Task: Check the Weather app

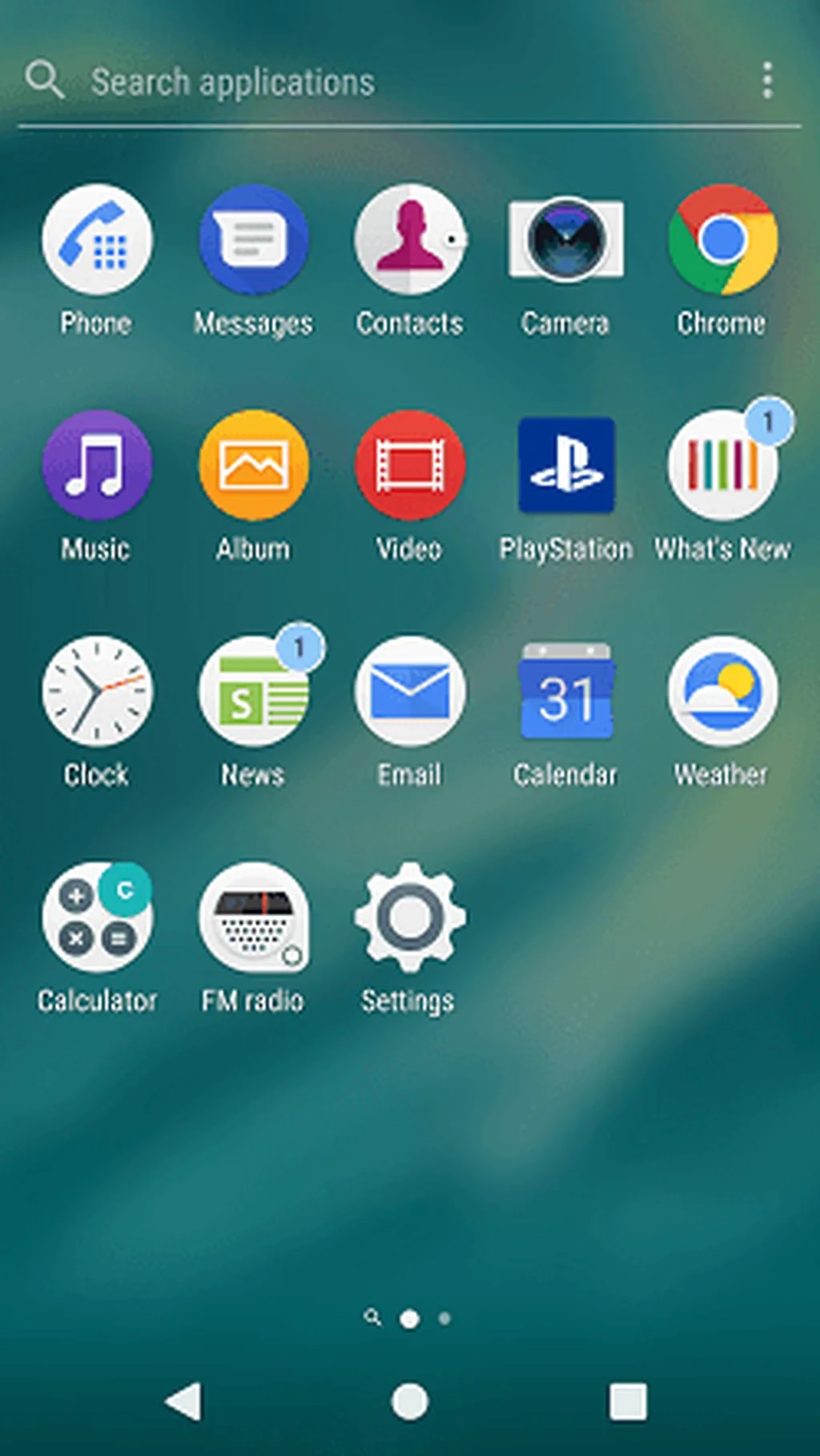Action: point(722,692)
